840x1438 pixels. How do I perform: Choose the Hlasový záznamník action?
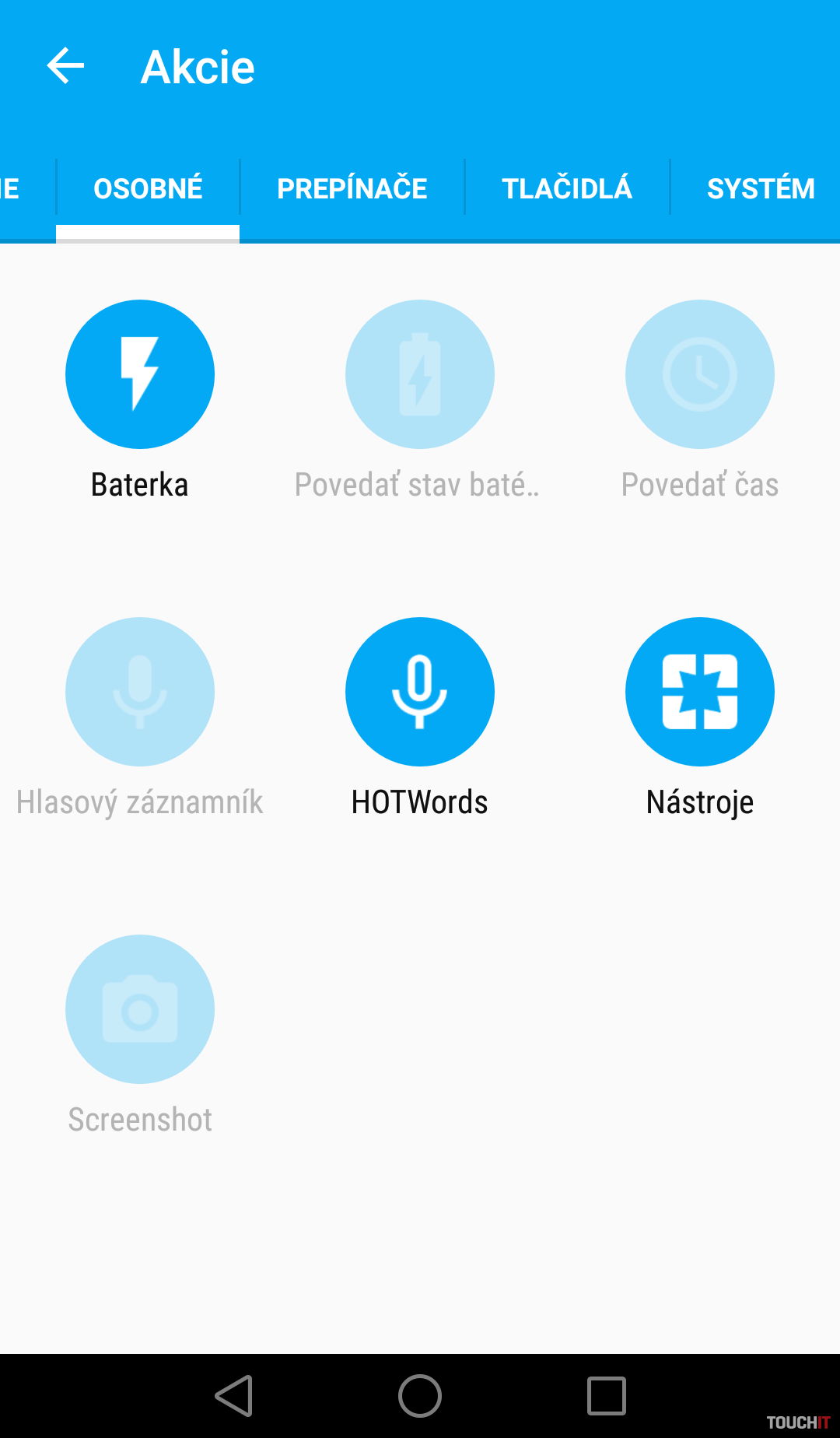pyautogui.click(x=140, y=692)
